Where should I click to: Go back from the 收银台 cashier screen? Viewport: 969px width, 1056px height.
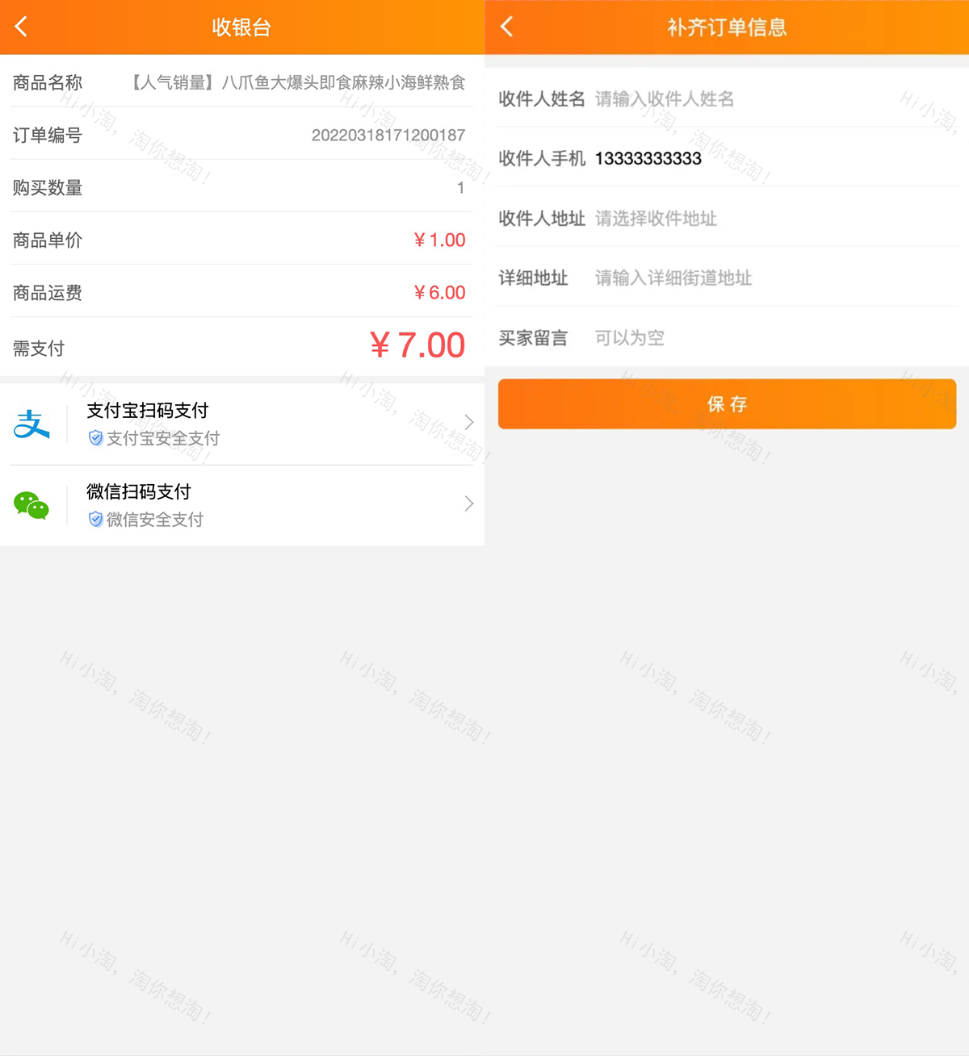pyautogui.click(x=22, y=27)
